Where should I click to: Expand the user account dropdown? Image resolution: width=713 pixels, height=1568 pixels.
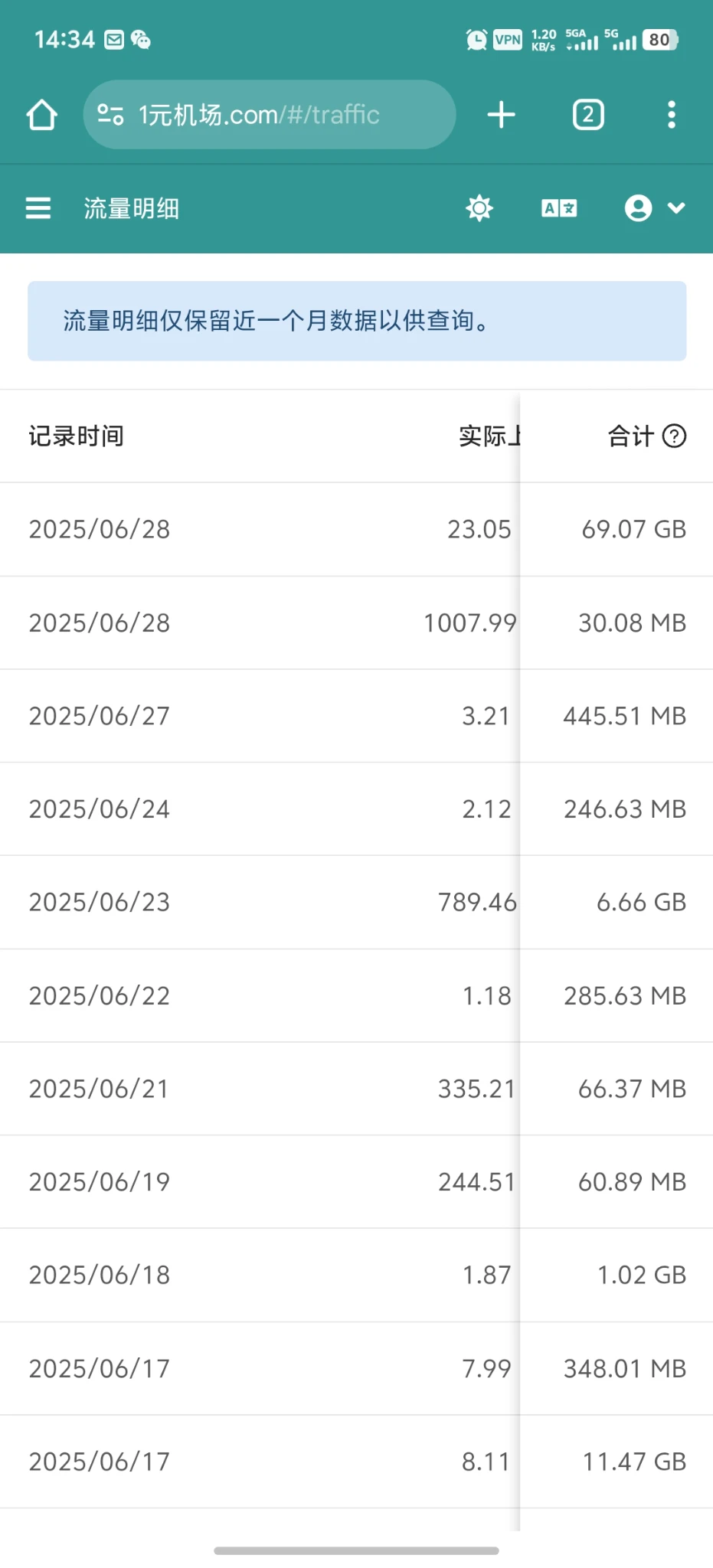654,208
